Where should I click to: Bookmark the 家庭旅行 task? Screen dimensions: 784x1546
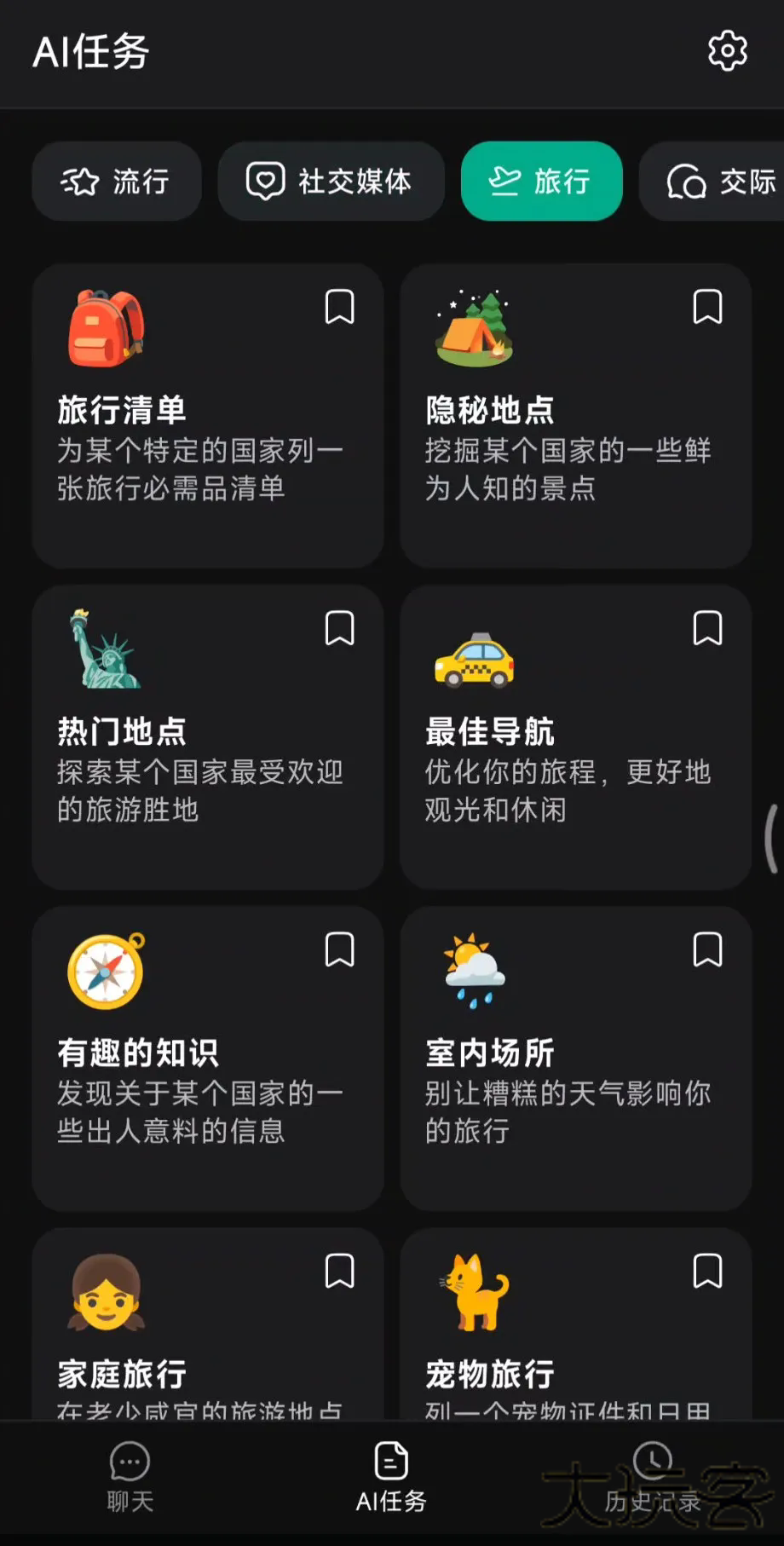pos(339,1271)
